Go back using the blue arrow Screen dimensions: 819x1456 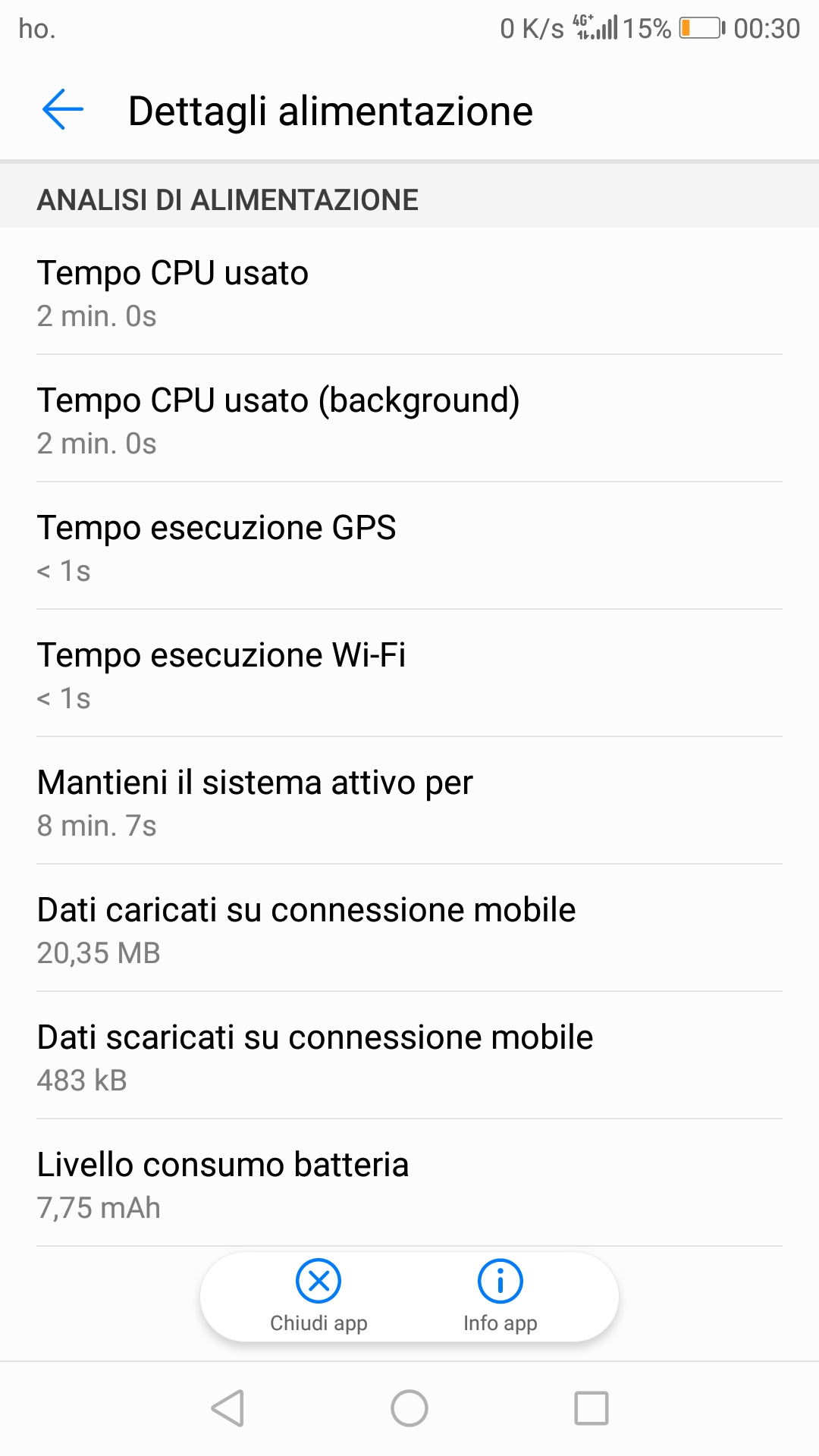coord(62,110)
